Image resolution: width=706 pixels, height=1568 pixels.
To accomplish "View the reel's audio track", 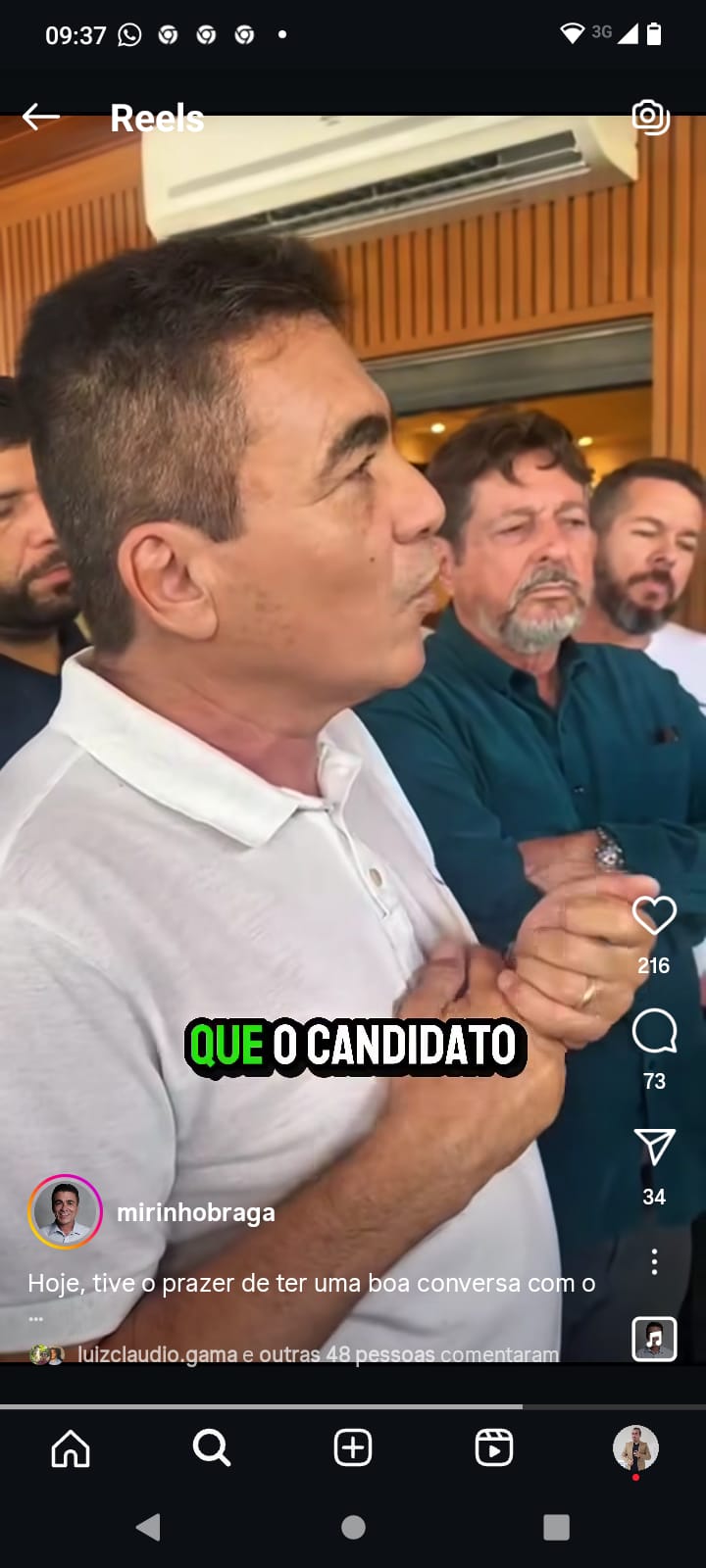I will 654,1339.
